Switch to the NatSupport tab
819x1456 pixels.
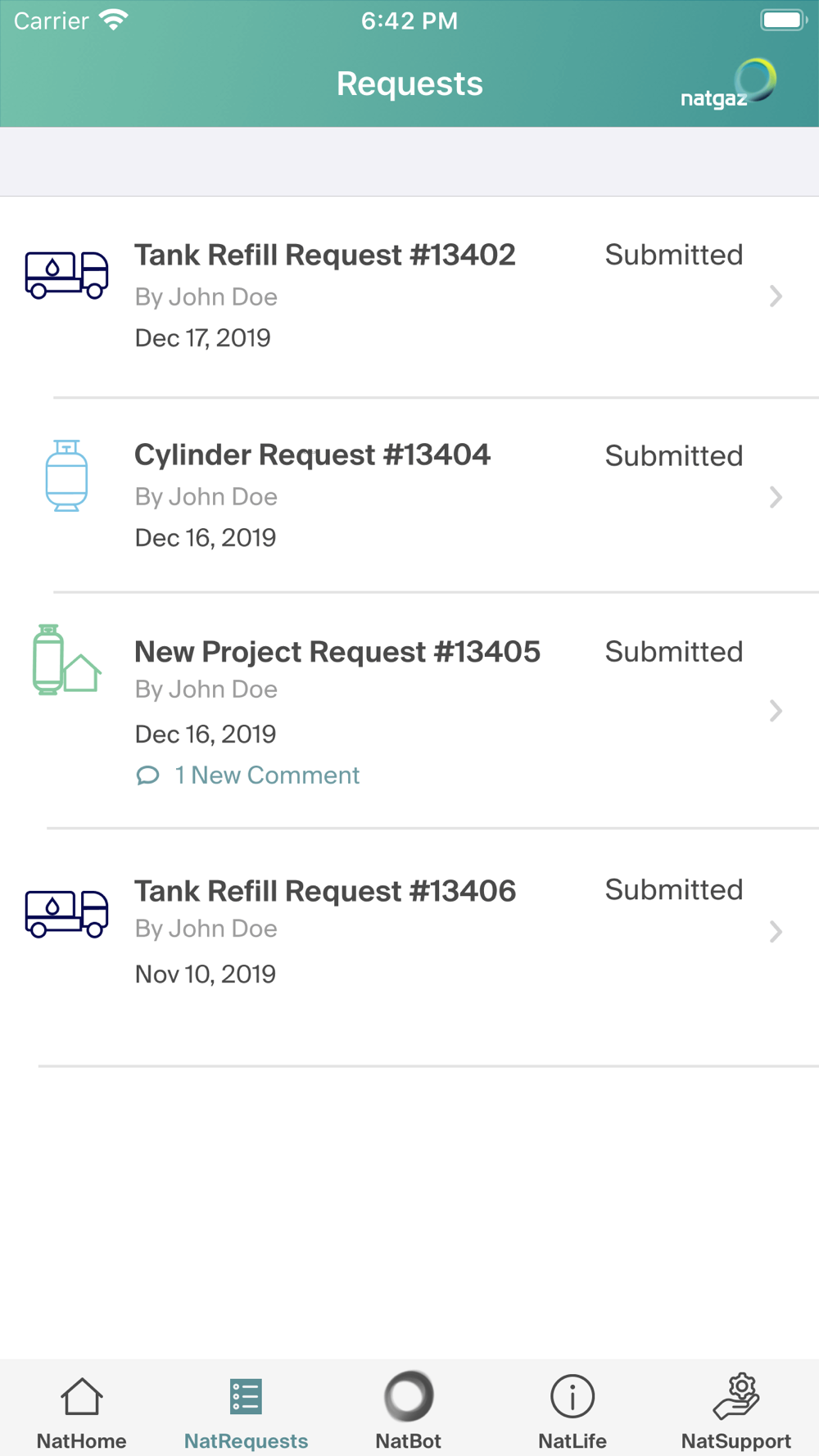click(736, 1412)
